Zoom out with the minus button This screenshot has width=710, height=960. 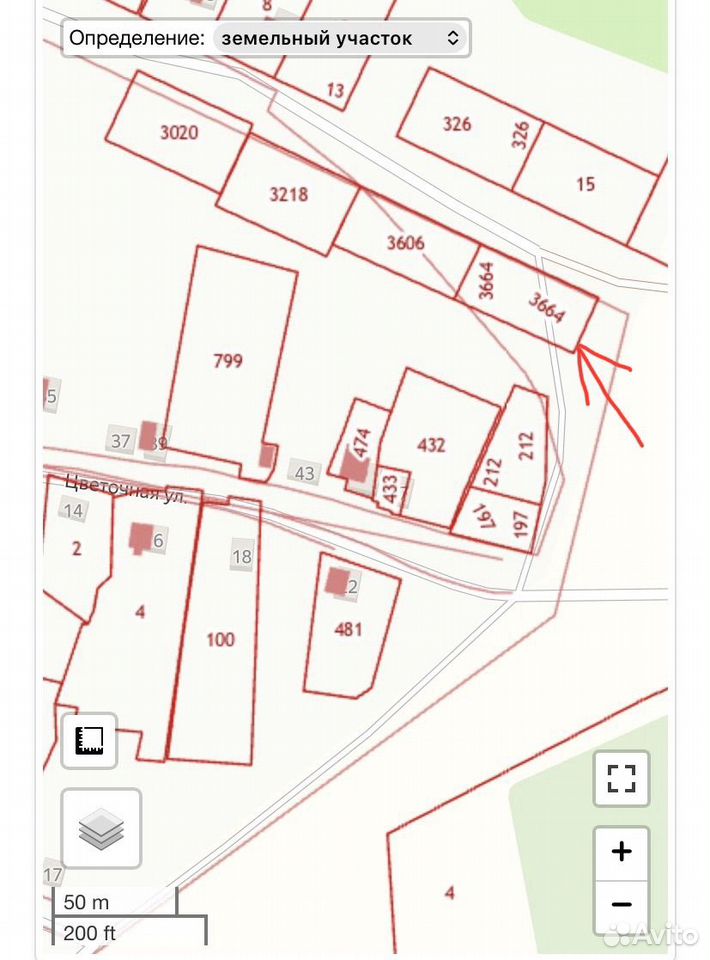point(621,906)
